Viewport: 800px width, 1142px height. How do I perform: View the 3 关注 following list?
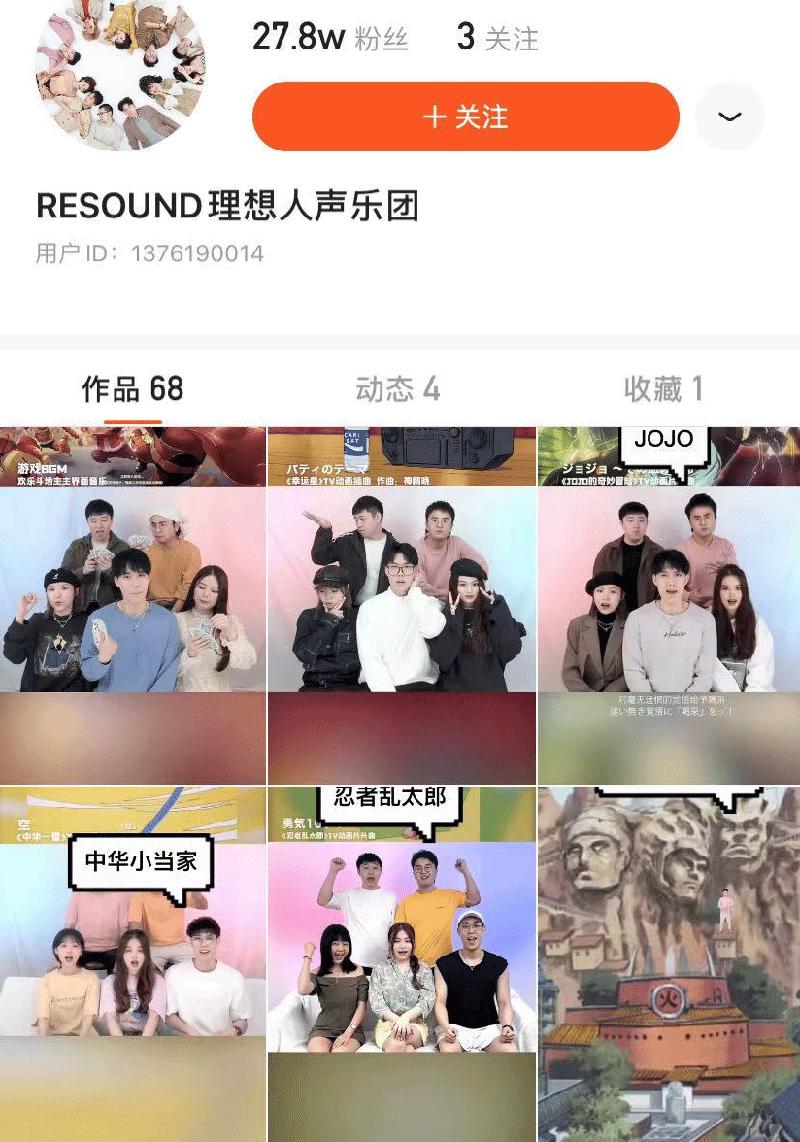coord(497,38)
